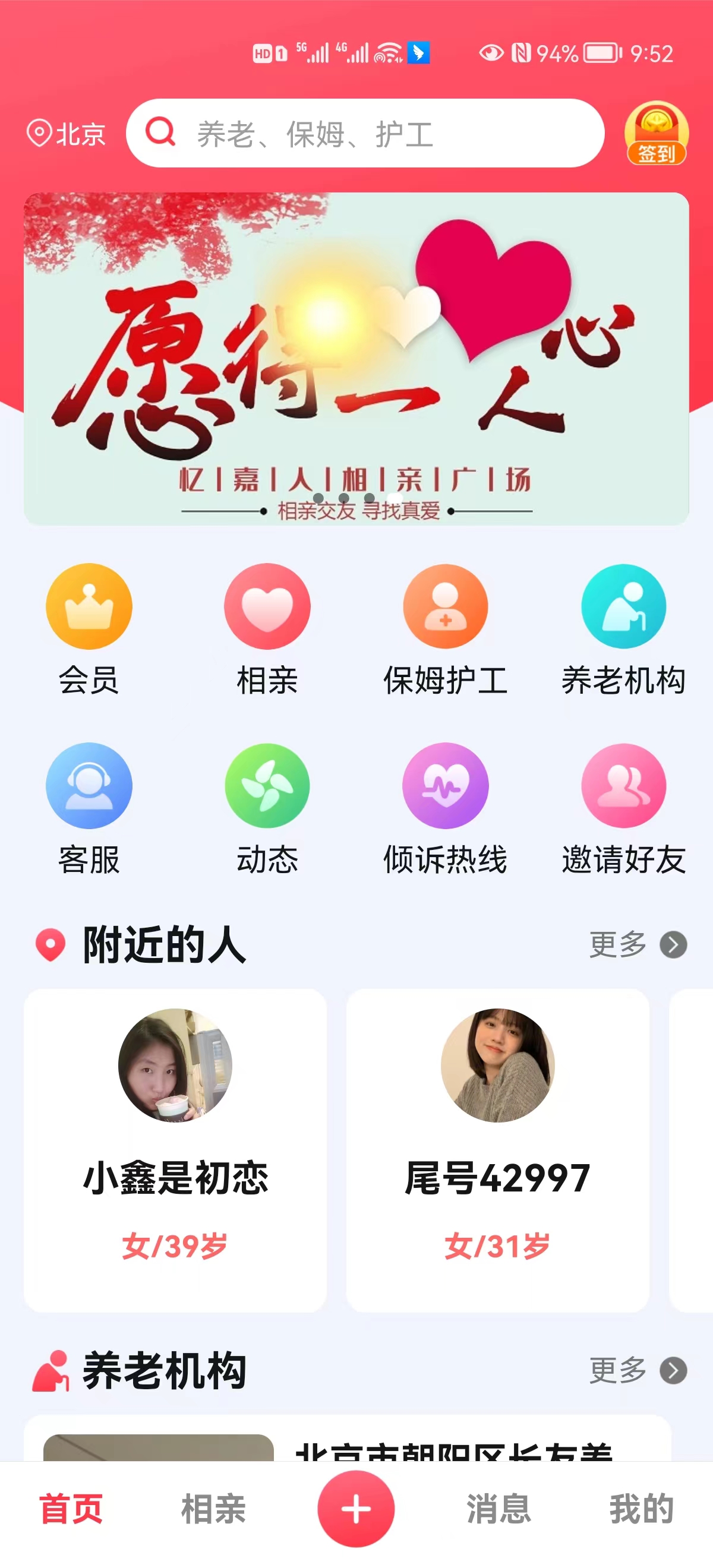
Task: Change the 北京 city location
Action: [67, 134]
